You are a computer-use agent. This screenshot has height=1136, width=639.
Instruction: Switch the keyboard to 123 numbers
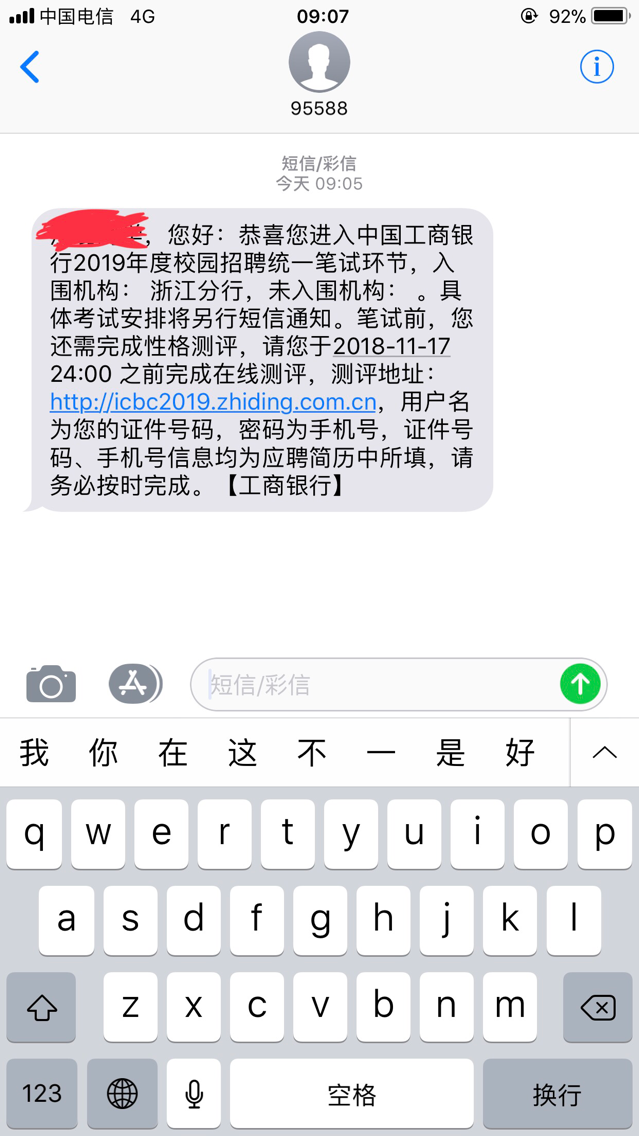coord(42,1094)
